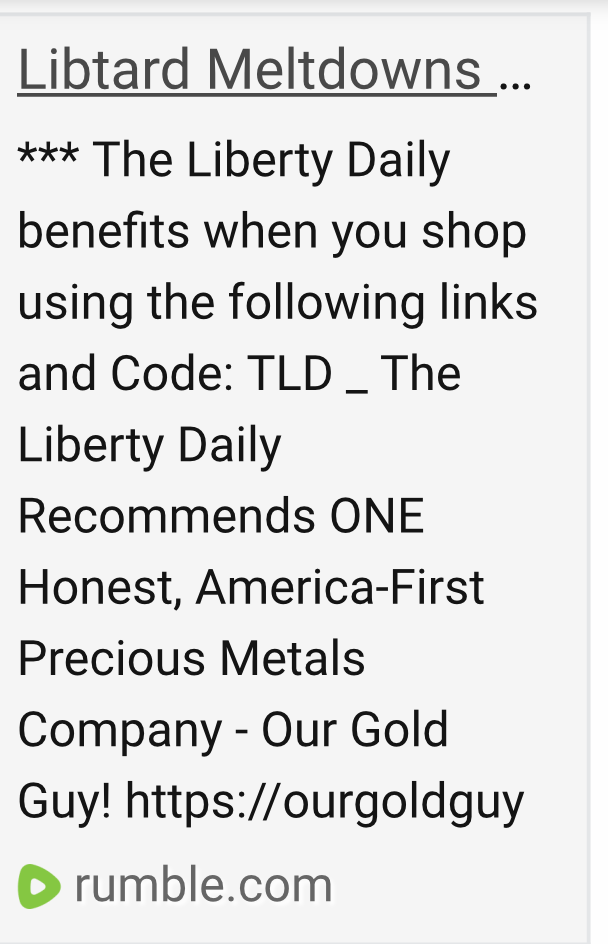Open the underlined link preview title
Screen dimensions: 608x944
pyautogui.click(x=255, y=72)
